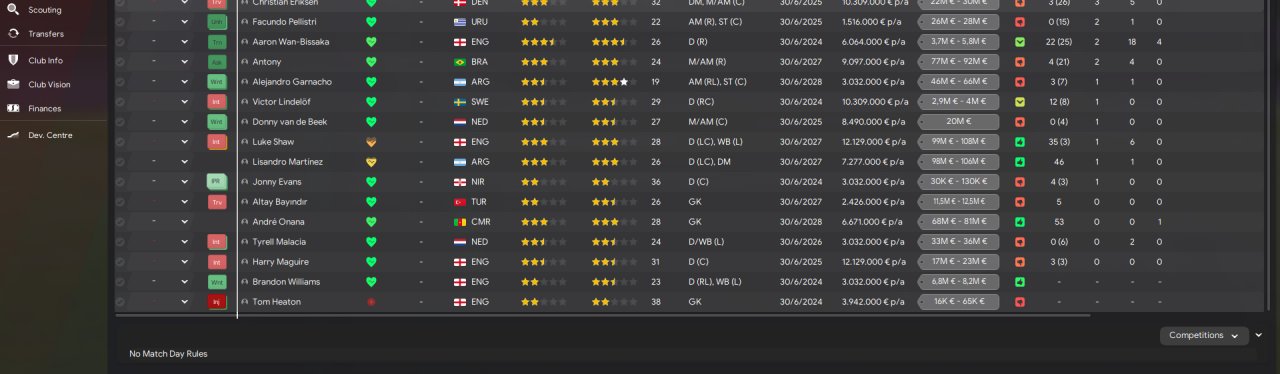Image resolution: width=1280 pixels, height=374 pixels.
Task: Open Aaron Wan-Bissaka's player profile
Action: coord(291,42)
